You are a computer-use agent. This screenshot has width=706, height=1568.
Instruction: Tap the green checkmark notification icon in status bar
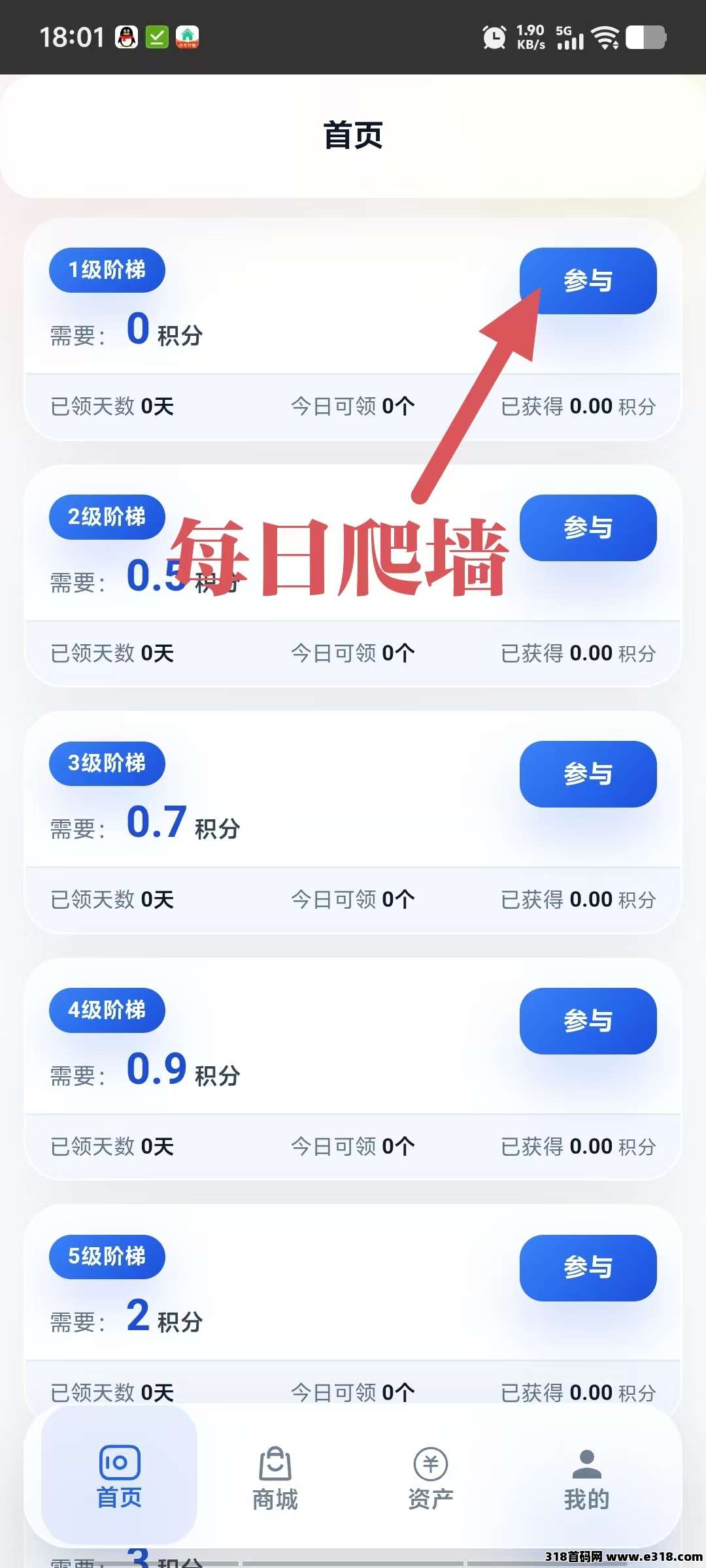click(x=157, y=37)
